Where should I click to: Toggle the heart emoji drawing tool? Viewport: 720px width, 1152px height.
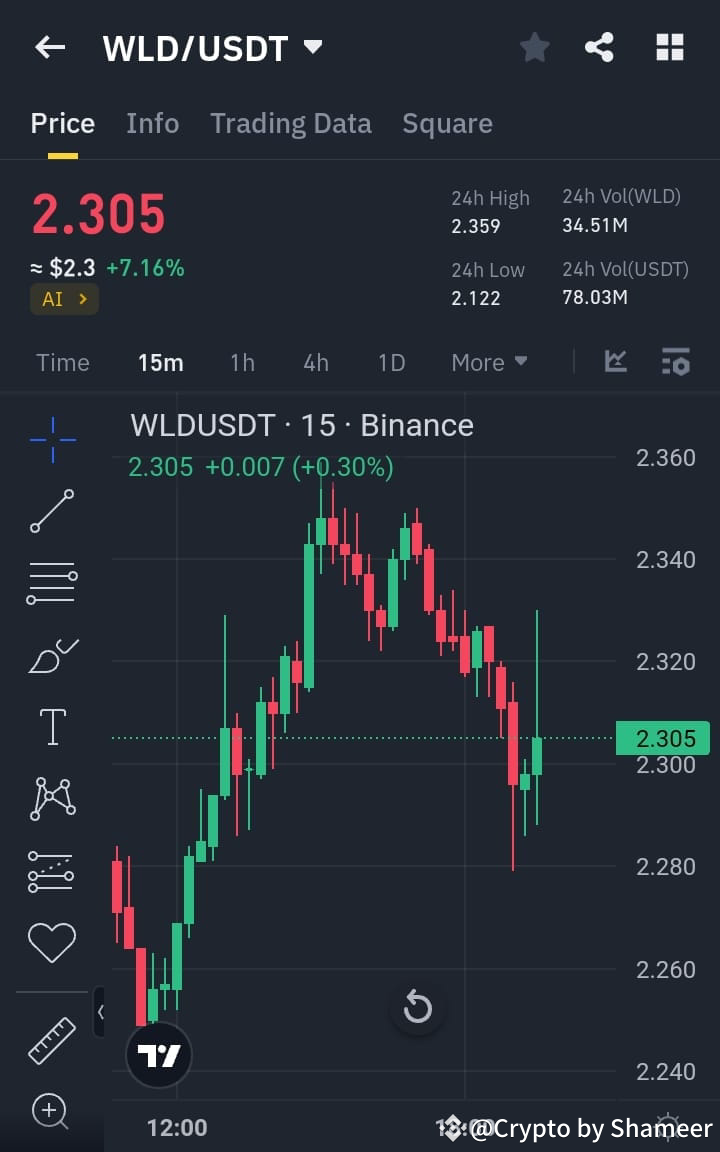52,941
